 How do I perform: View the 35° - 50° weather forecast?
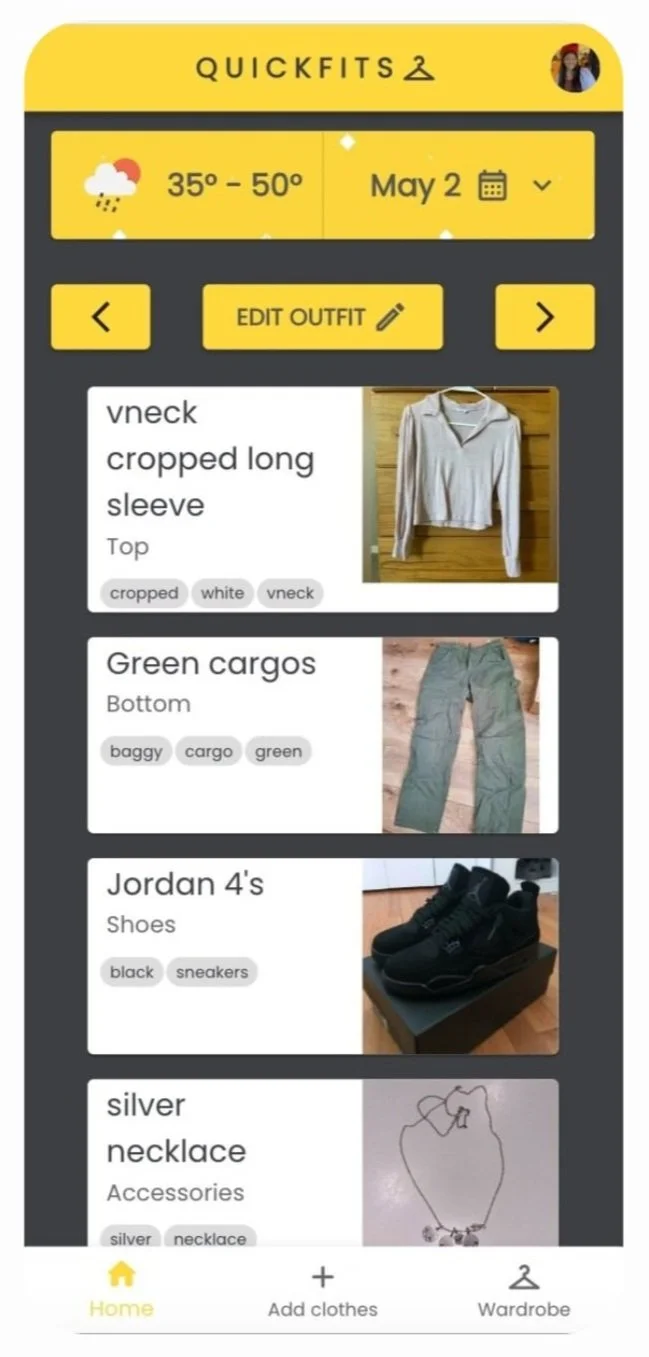coord(187,186)
